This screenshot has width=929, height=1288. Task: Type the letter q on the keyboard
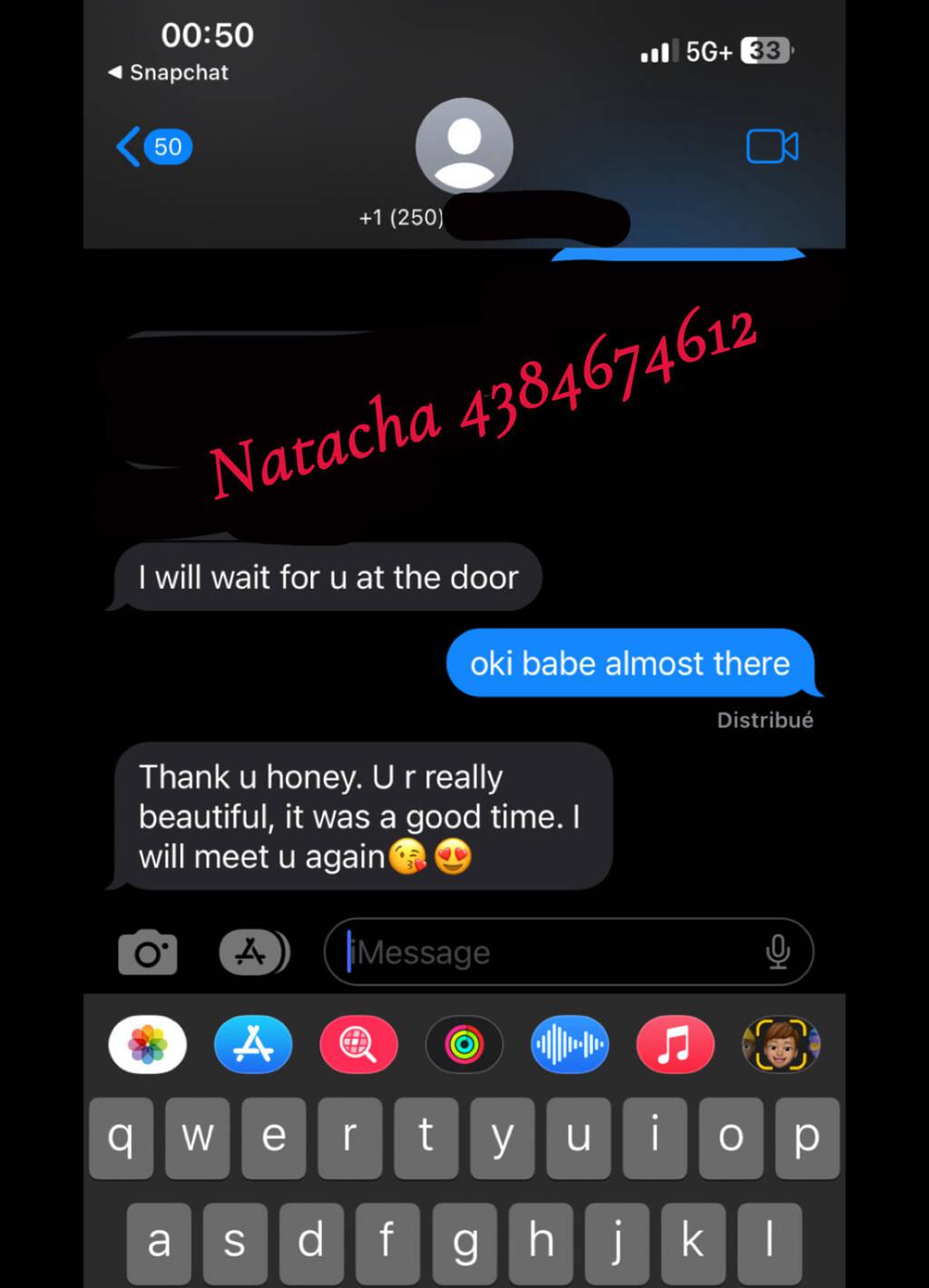(121, 1137)
